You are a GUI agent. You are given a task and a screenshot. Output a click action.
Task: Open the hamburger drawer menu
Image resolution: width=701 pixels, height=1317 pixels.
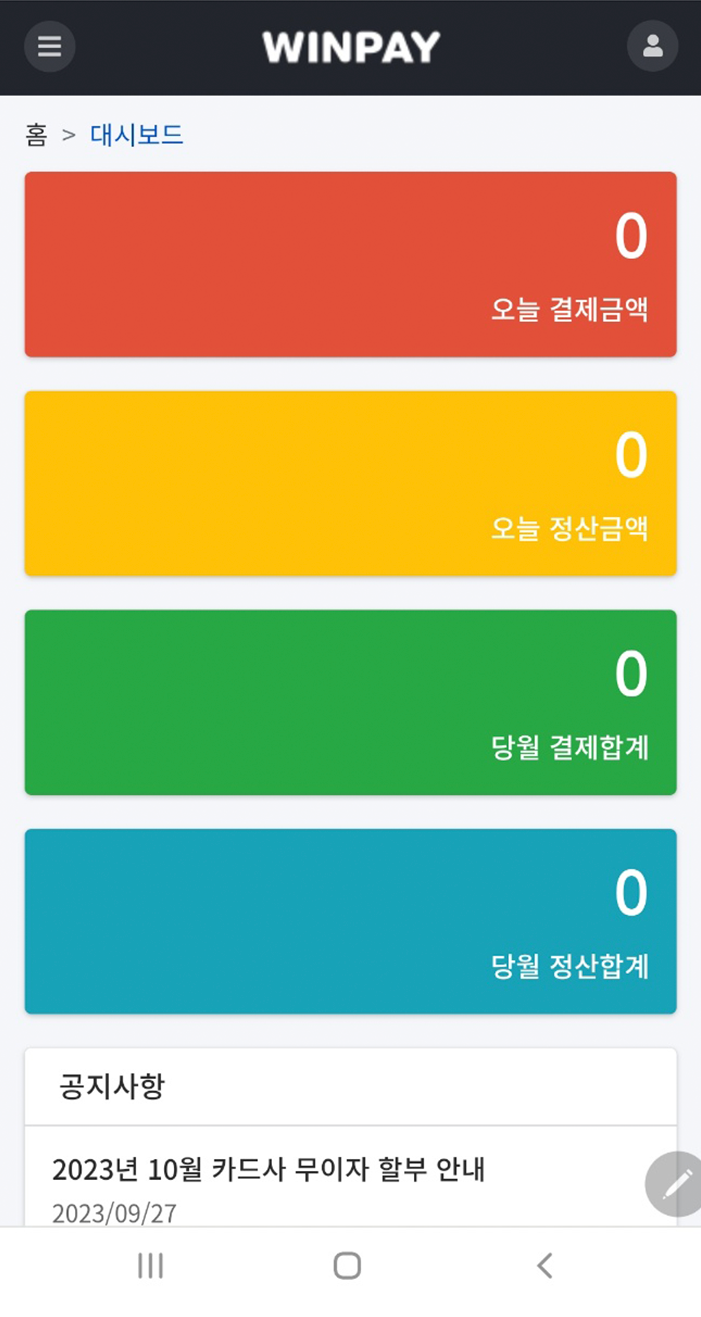pos(49,46)
